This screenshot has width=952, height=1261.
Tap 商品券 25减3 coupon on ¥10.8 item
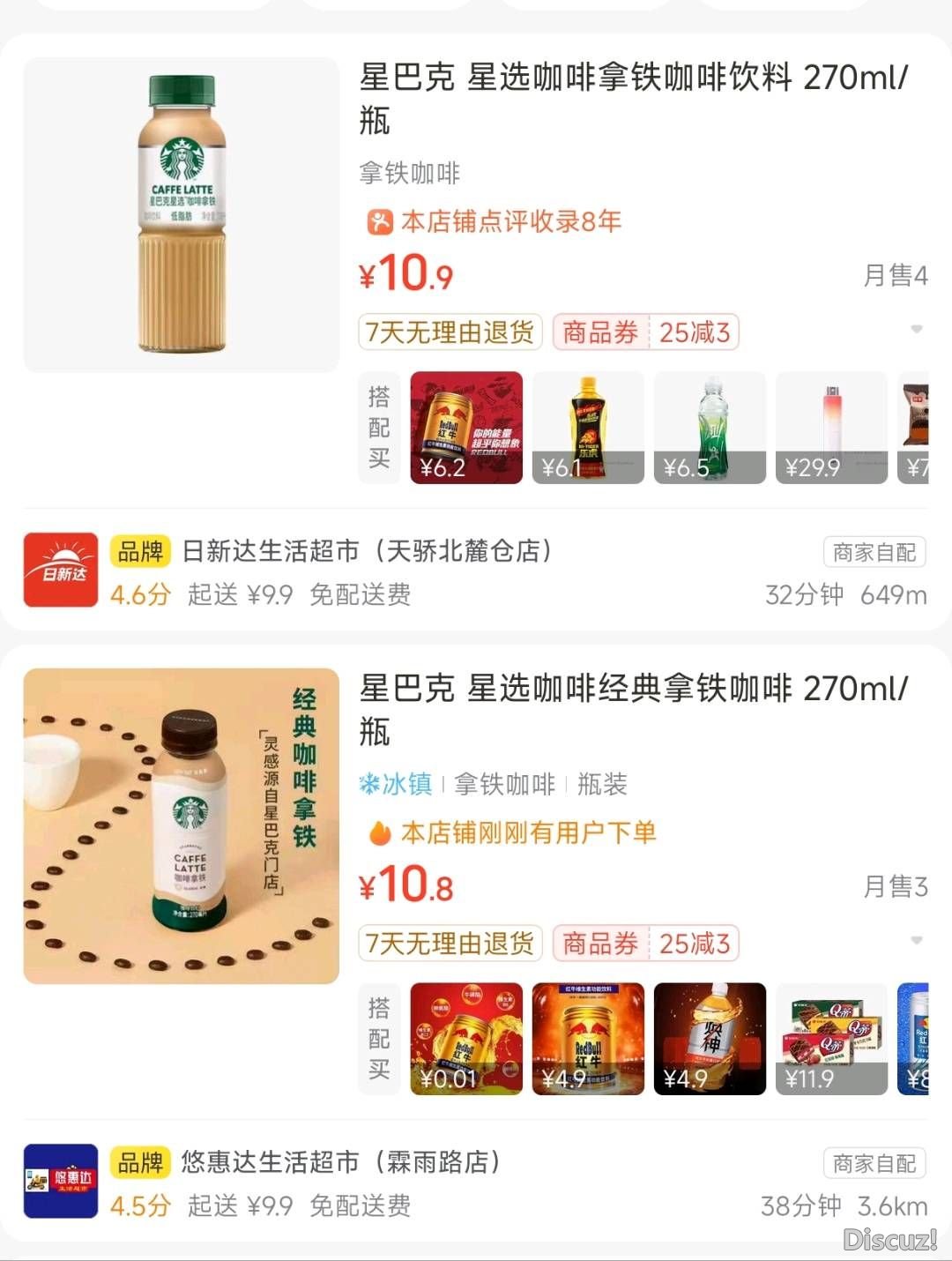(645, 944)
